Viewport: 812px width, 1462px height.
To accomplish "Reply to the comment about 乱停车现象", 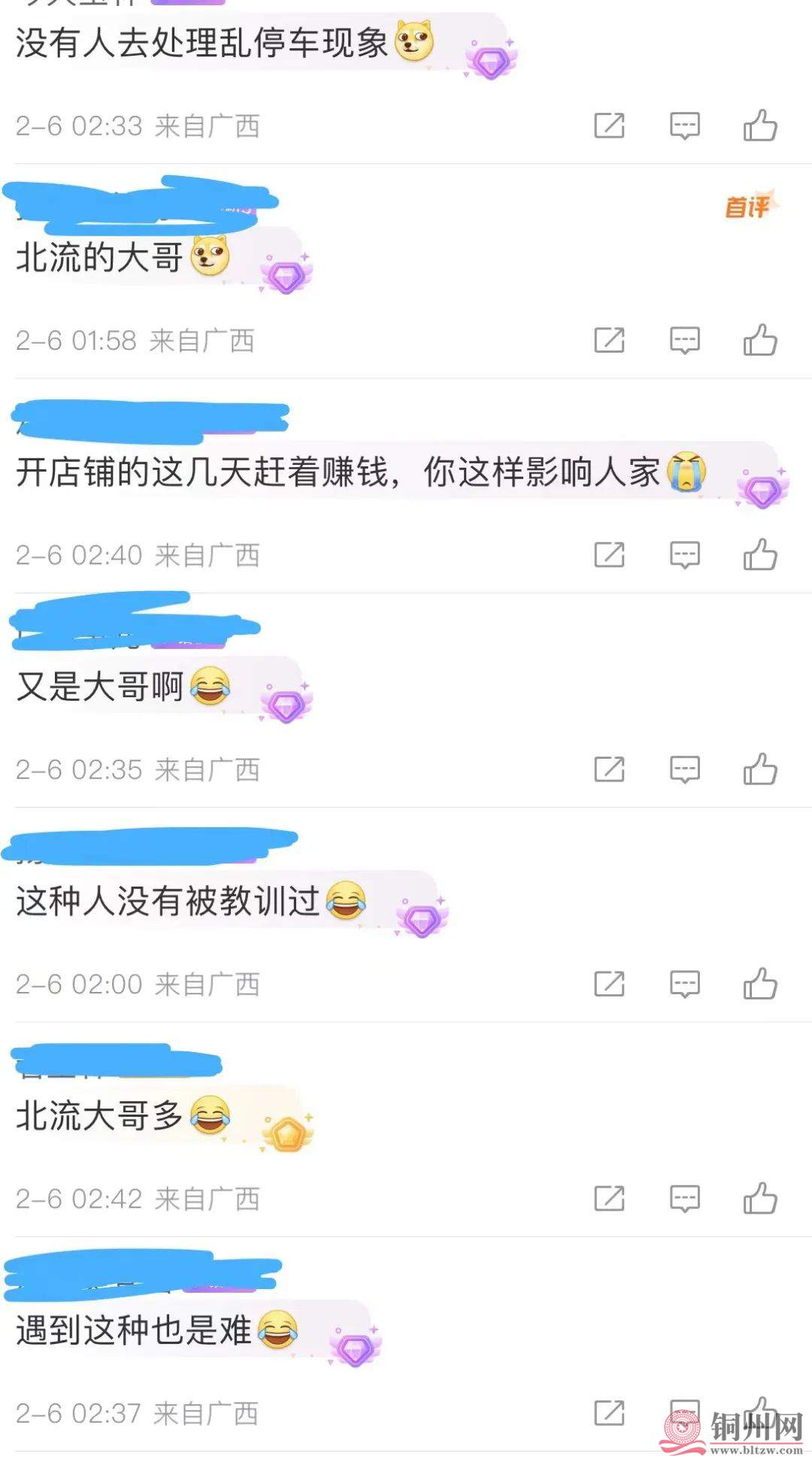I will click(x=684, y=126).
